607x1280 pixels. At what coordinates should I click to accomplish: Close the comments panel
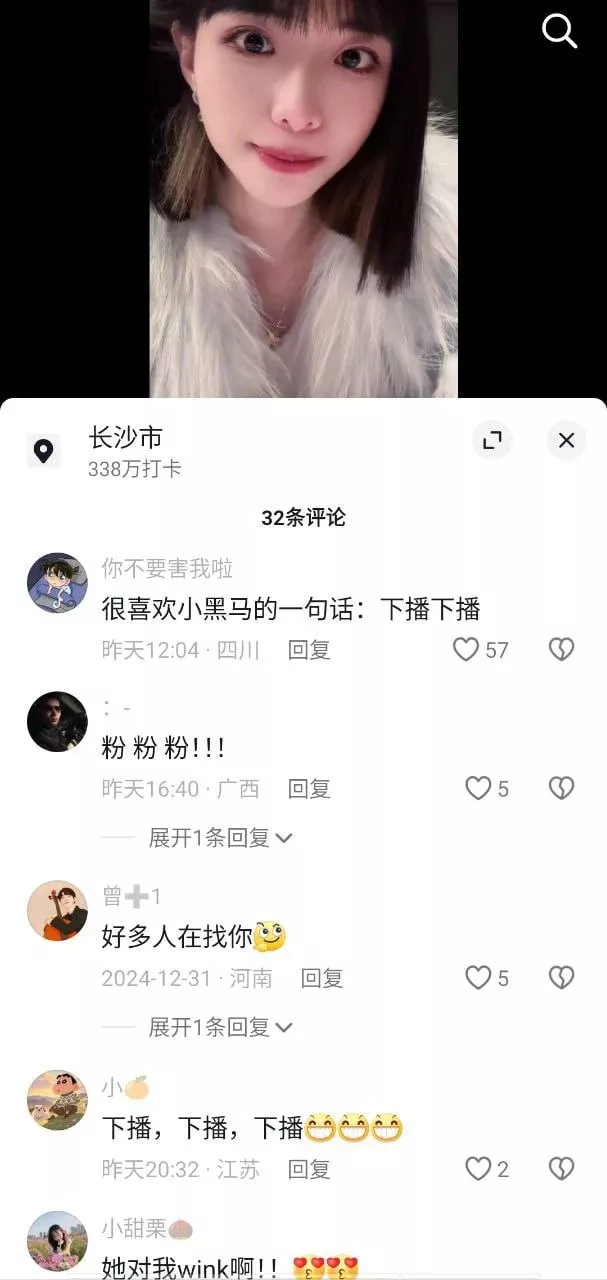pos(566,440)
